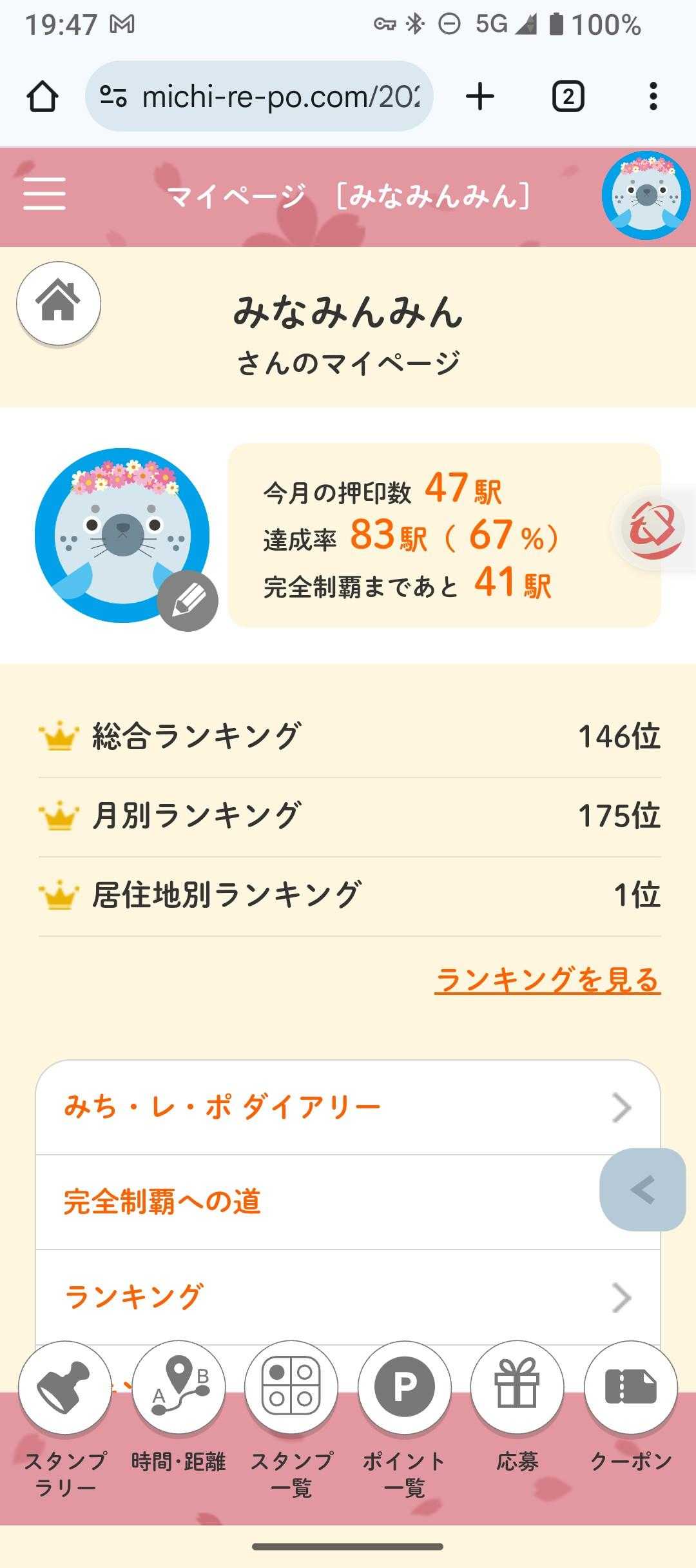Open みち・レ・ポ ダイアリー
The height and width of the screenshot is (1568, 696).
point(348,1108)
